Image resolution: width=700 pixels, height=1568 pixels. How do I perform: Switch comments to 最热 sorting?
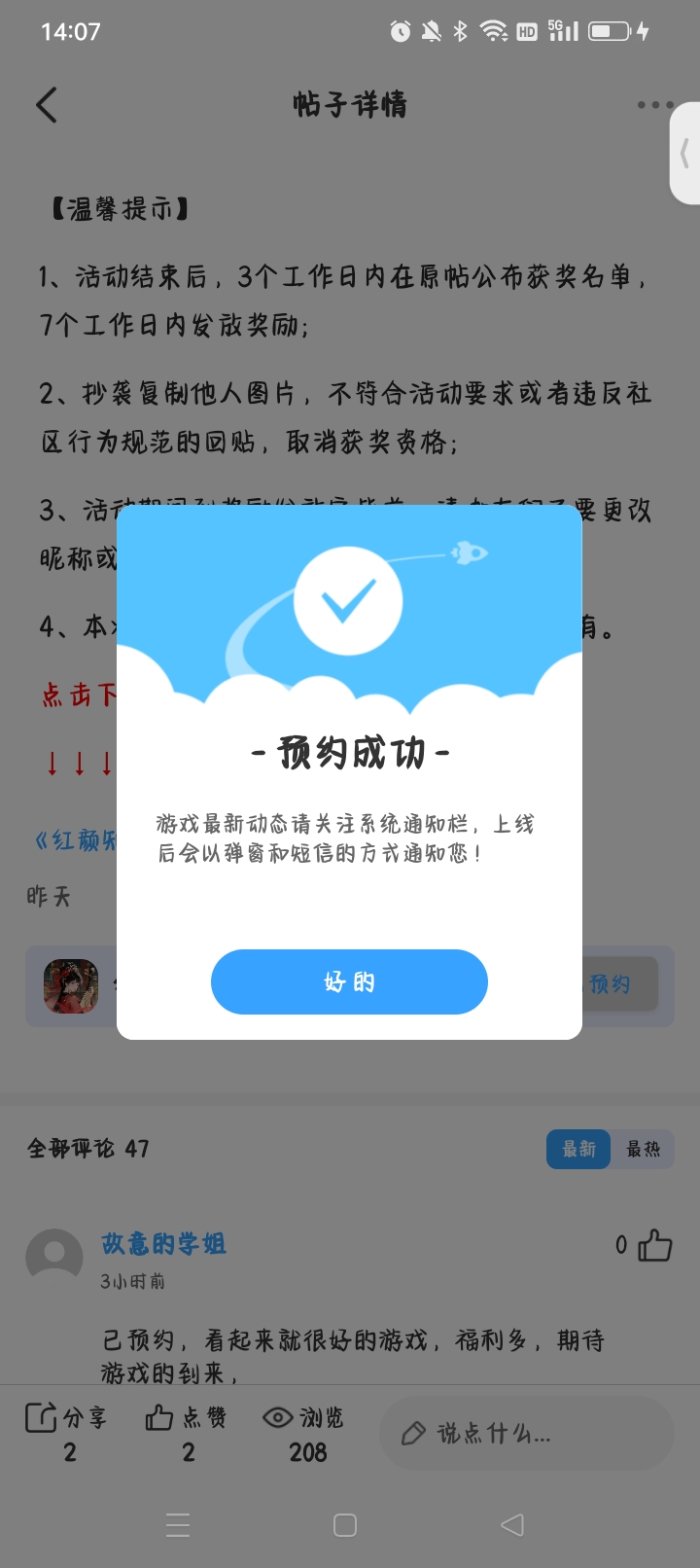coord(643,1149)
